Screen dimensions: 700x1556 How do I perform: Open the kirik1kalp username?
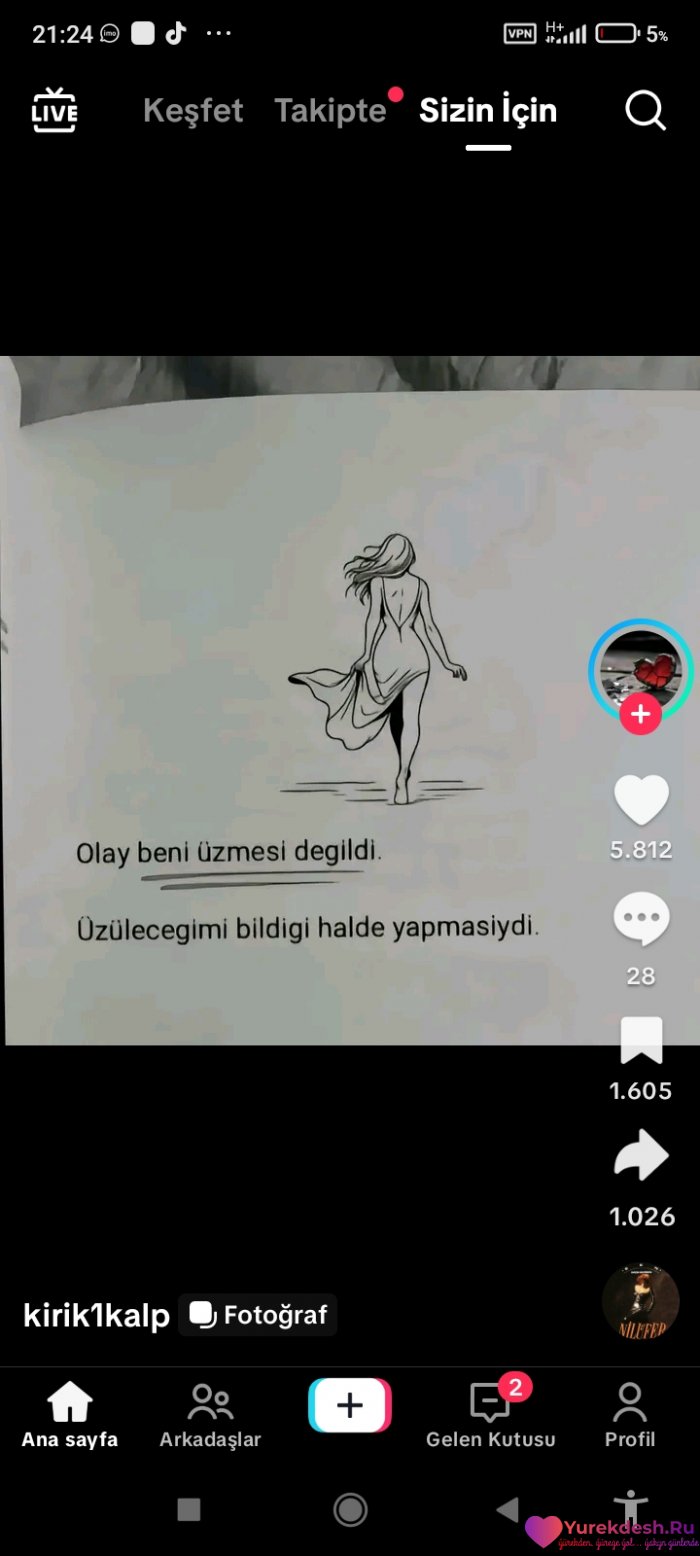96,1316
